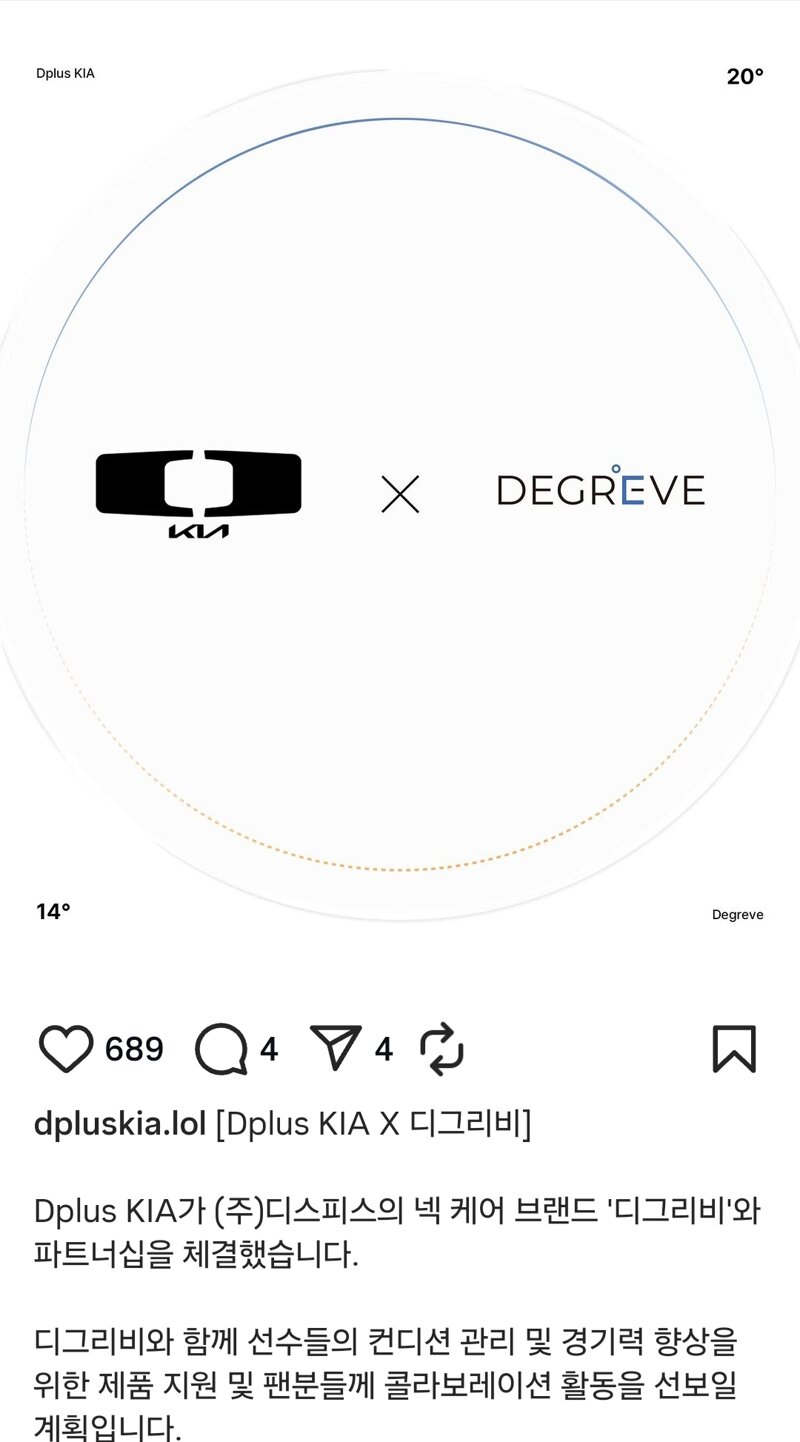
Task: Open the Dplus KIA X Degreve post image
Action: pos(400,489)
